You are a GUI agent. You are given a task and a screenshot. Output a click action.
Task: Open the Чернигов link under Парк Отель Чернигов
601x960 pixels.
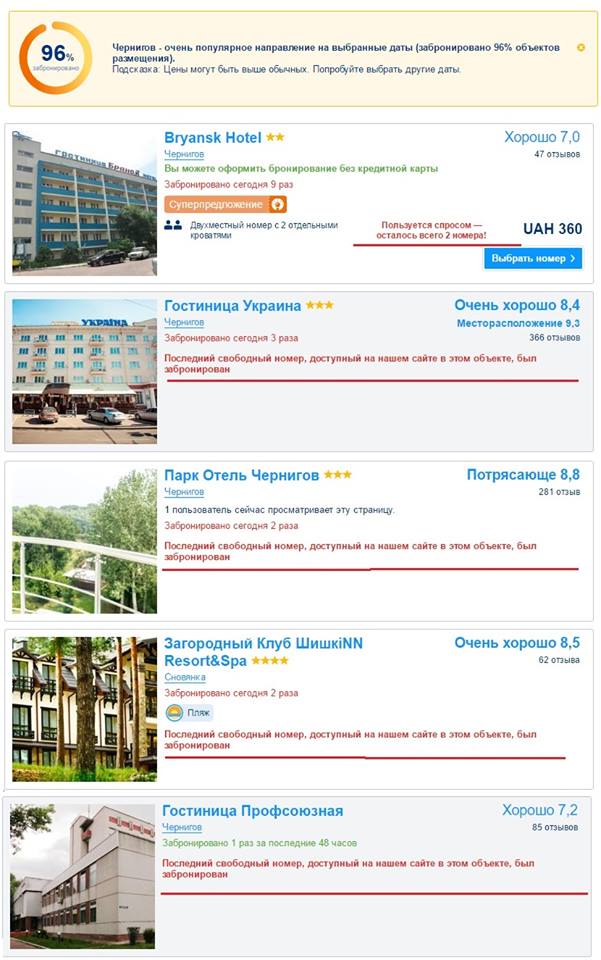184,492
